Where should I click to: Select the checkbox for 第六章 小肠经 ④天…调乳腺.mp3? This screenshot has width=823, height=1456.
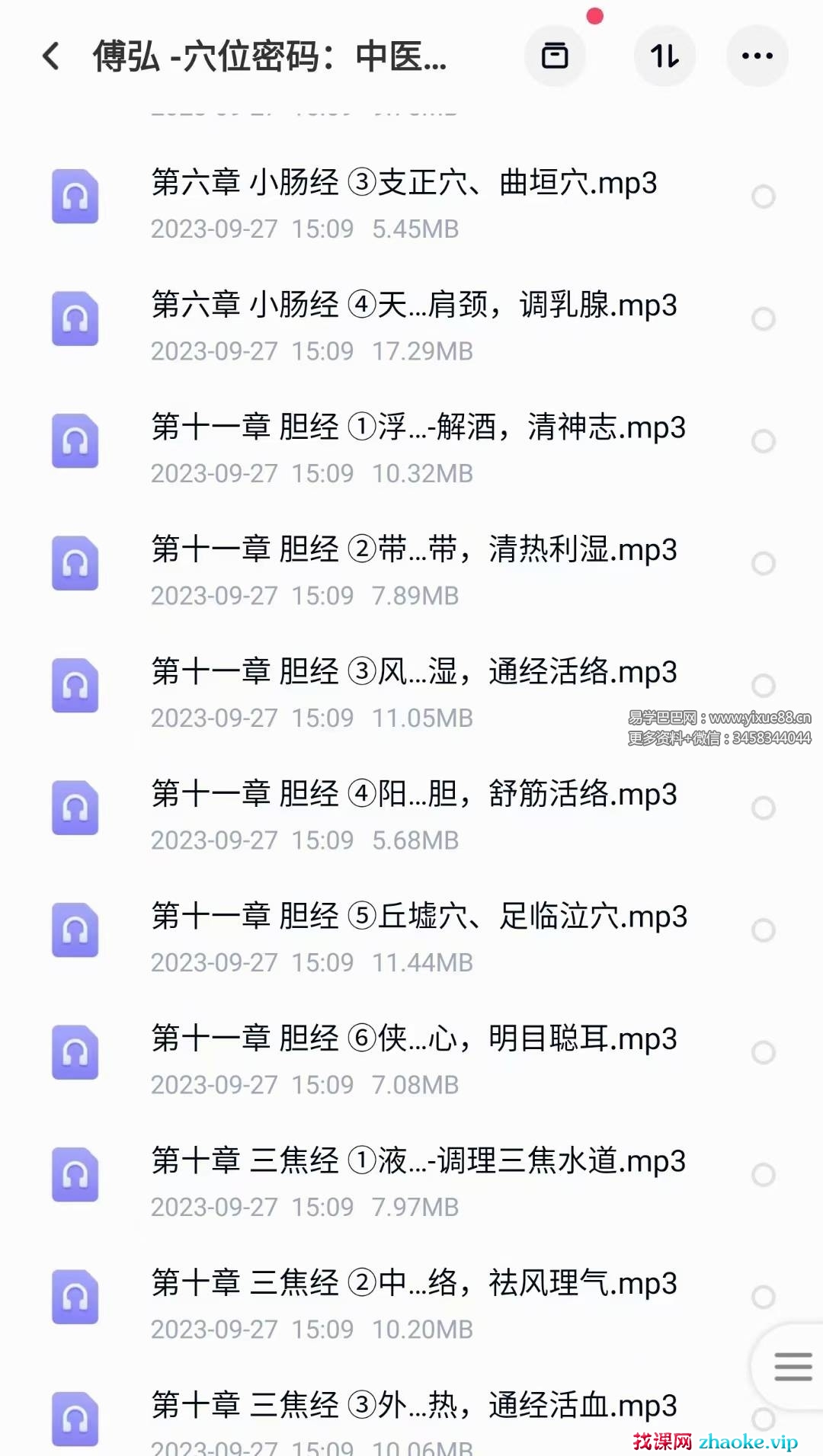(x=763, y=319)
